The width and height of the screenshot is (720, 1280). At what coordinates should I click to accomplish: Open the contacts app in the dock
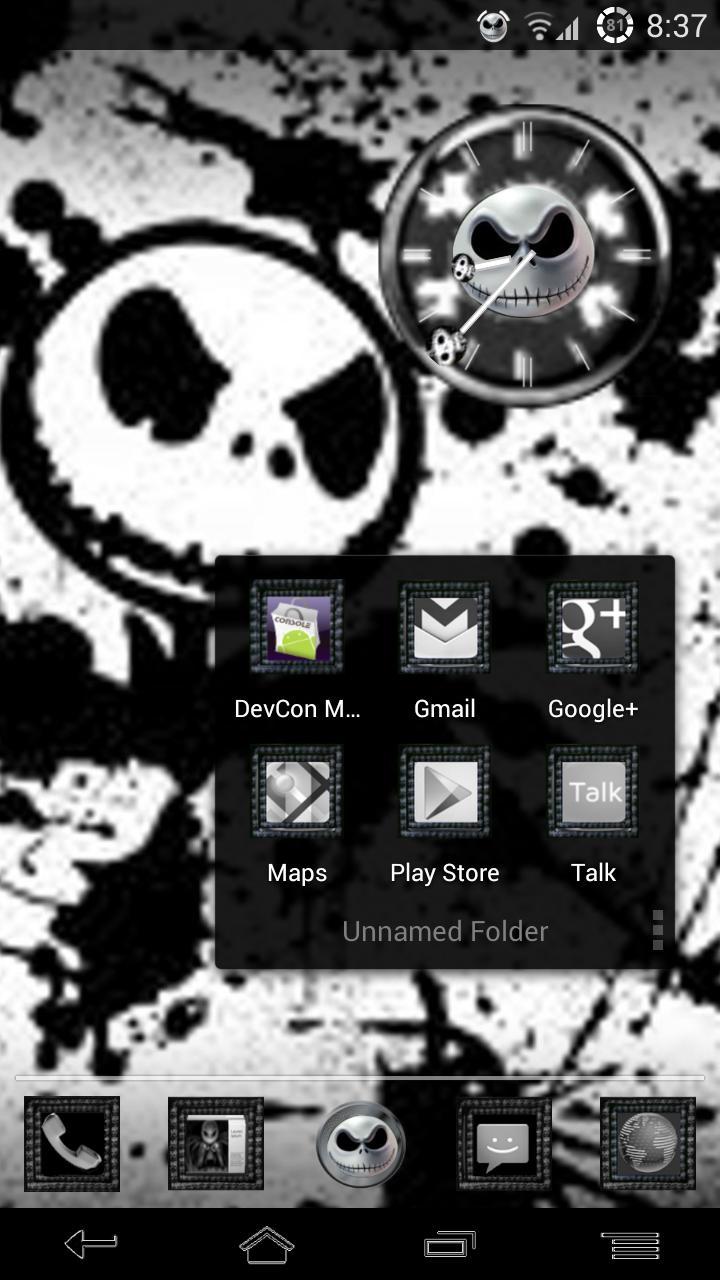point(215,1144)
